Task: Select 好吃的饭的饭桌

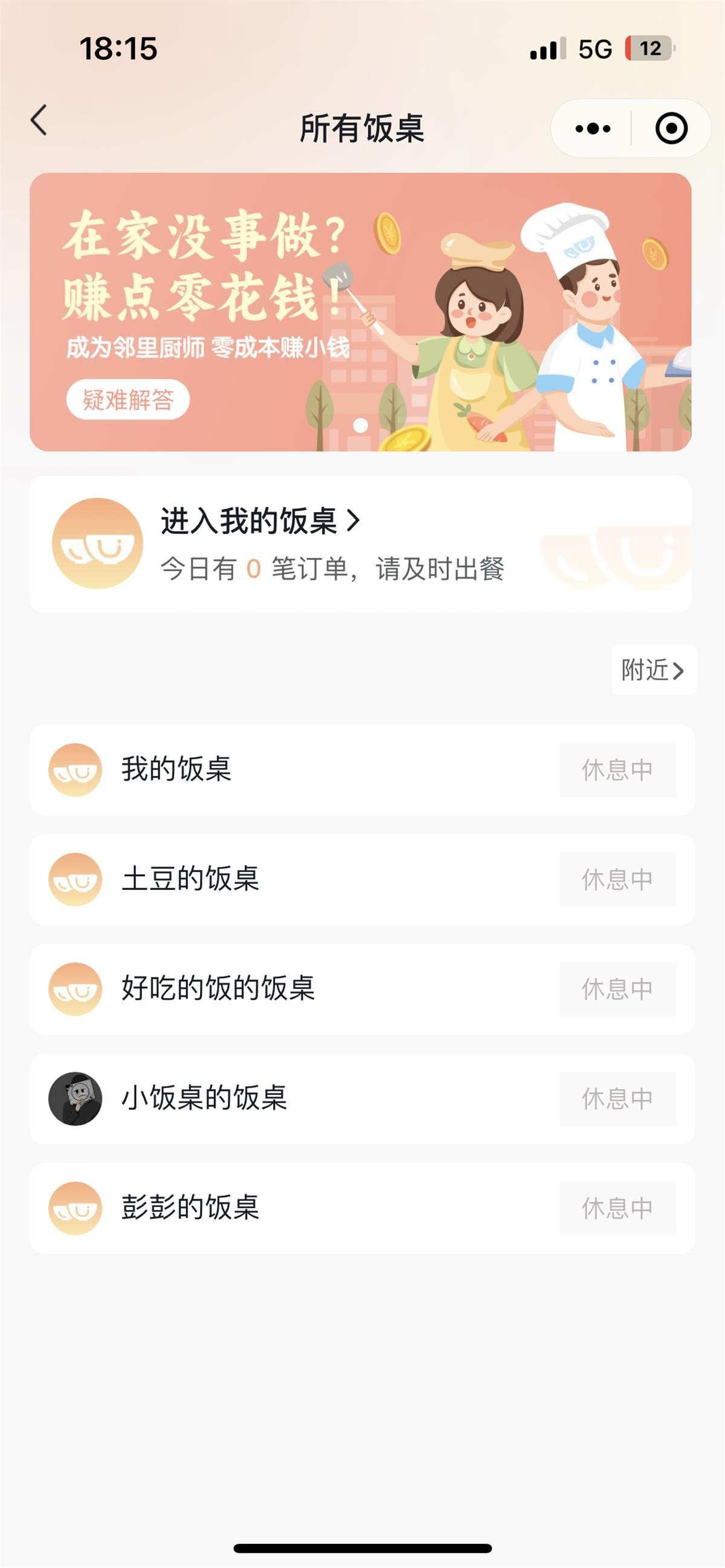Action: tap(362, 988)
